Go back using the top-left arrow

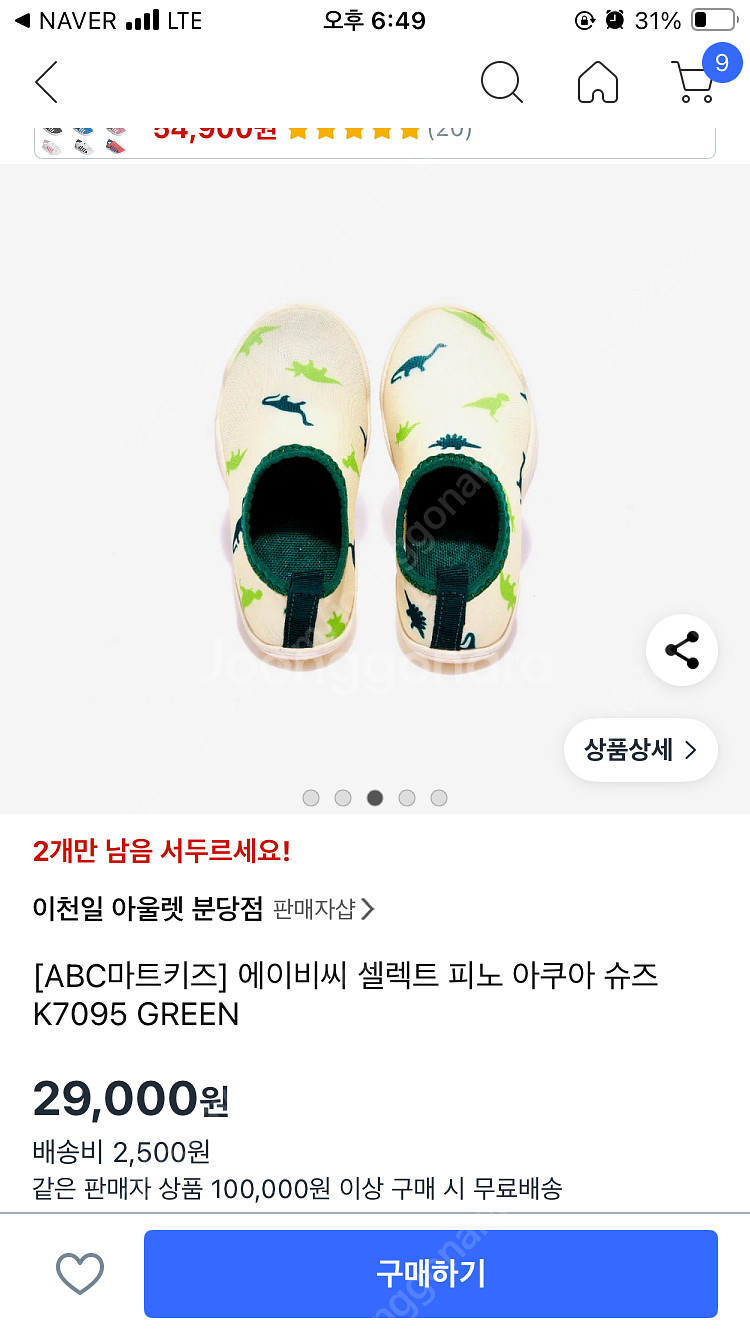click(x=47, y=82)
